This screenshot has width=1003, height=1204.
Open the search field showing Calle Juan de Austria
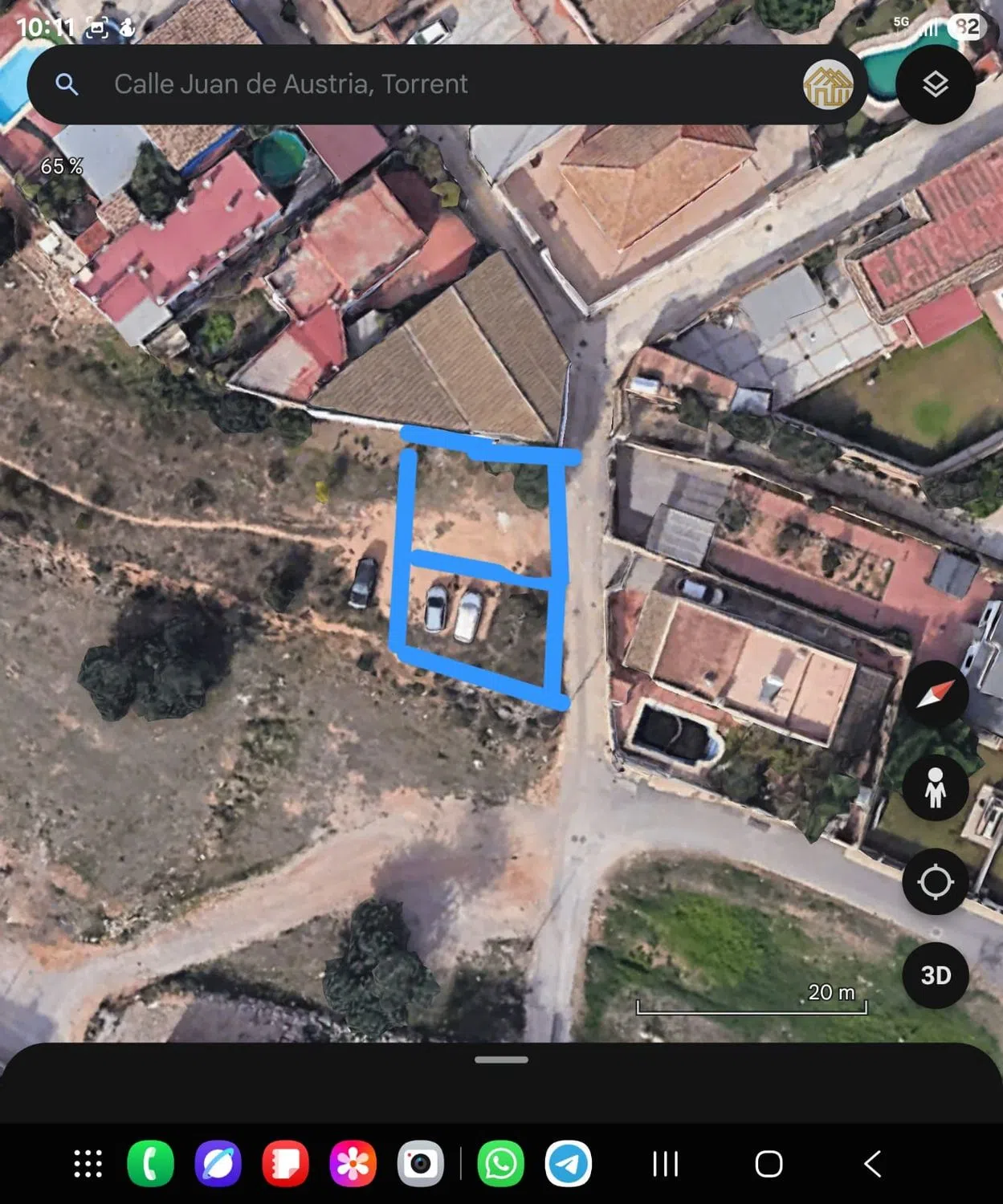(291, 84)
